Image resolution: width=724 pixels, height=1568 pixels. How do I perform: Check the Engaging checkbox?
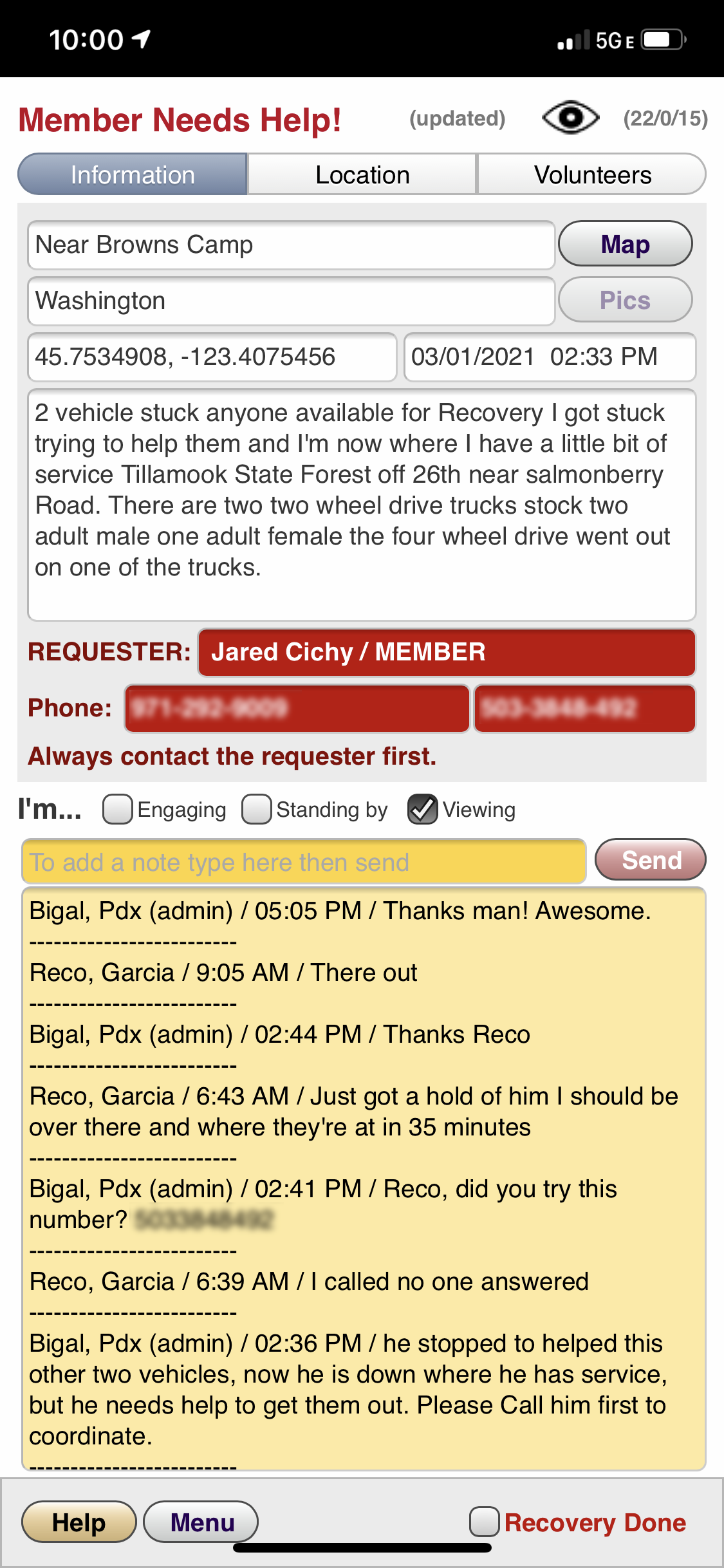pos(118,809)
